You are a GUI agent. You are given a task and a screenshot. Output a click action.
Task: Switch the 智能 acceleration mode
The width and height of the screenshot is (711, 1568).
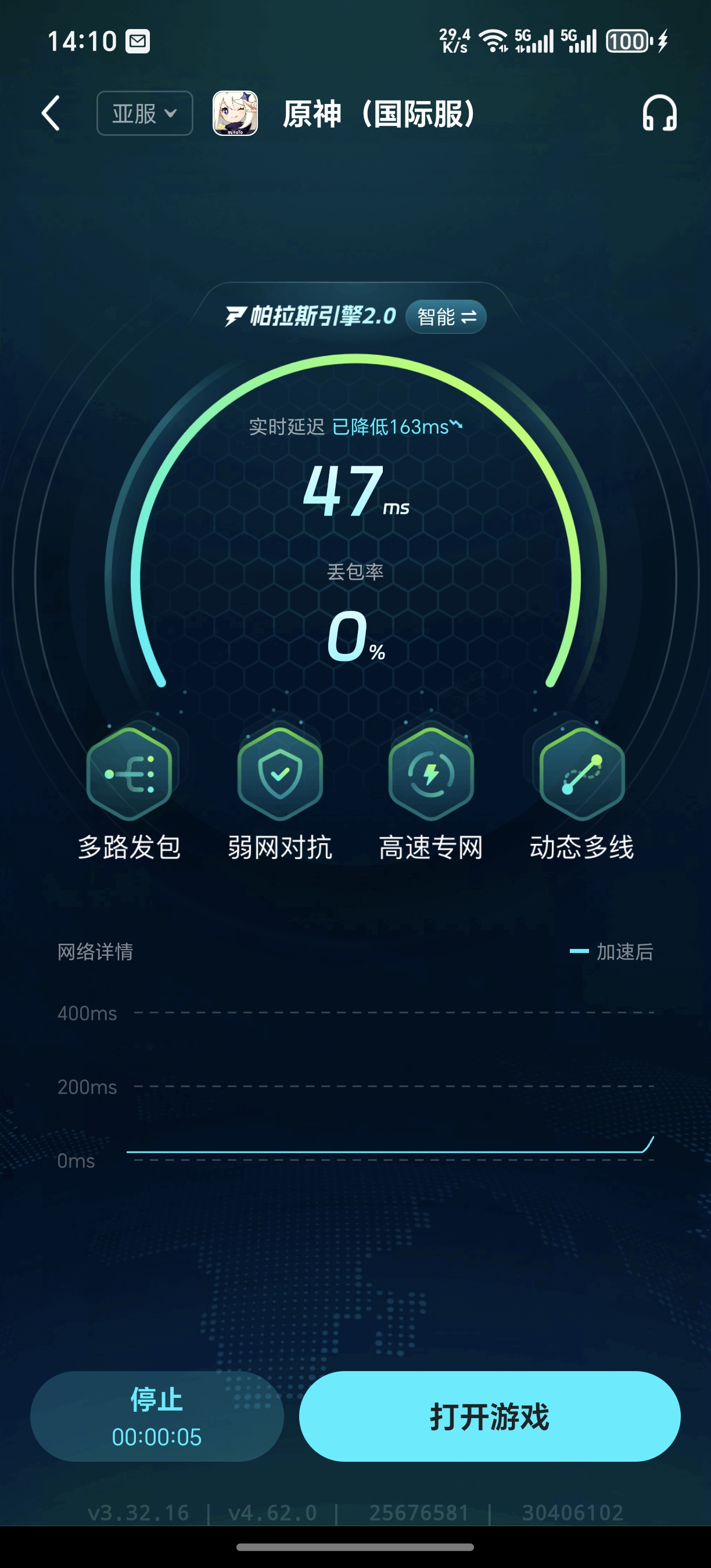click(446, 317)
